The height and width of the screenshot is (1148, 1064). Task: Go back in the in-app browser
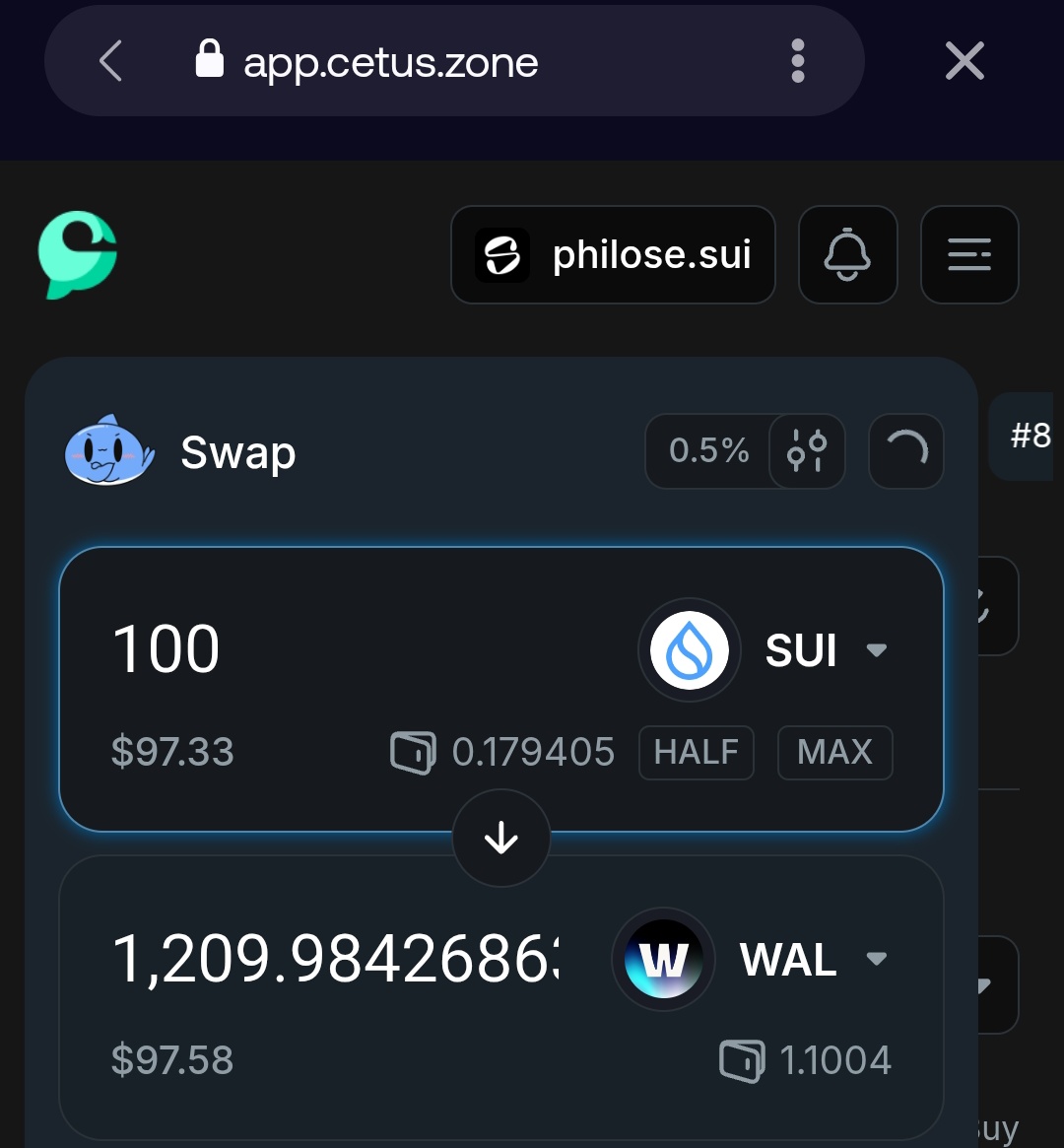(x=111, y=62)
